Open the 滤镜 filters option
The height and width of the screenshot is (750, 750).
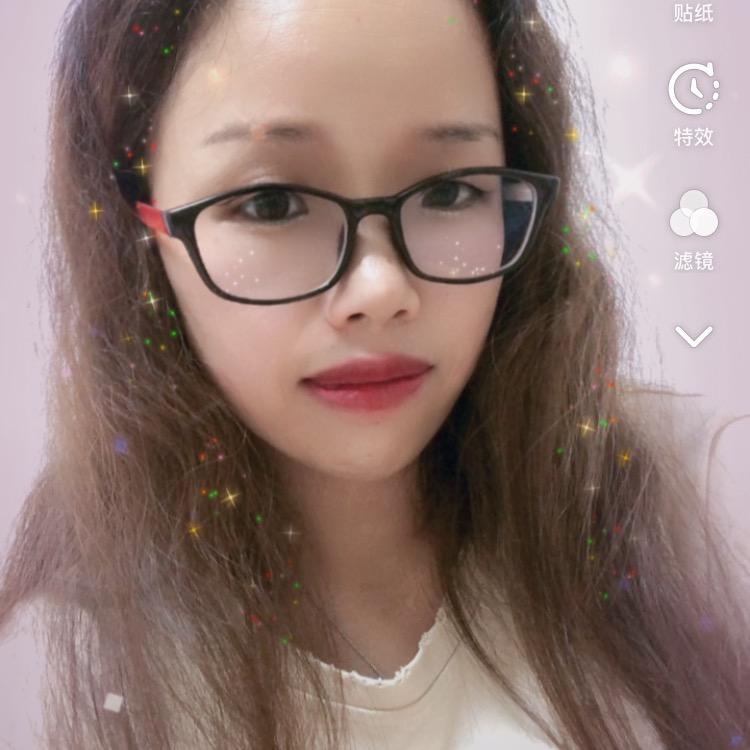694,231
